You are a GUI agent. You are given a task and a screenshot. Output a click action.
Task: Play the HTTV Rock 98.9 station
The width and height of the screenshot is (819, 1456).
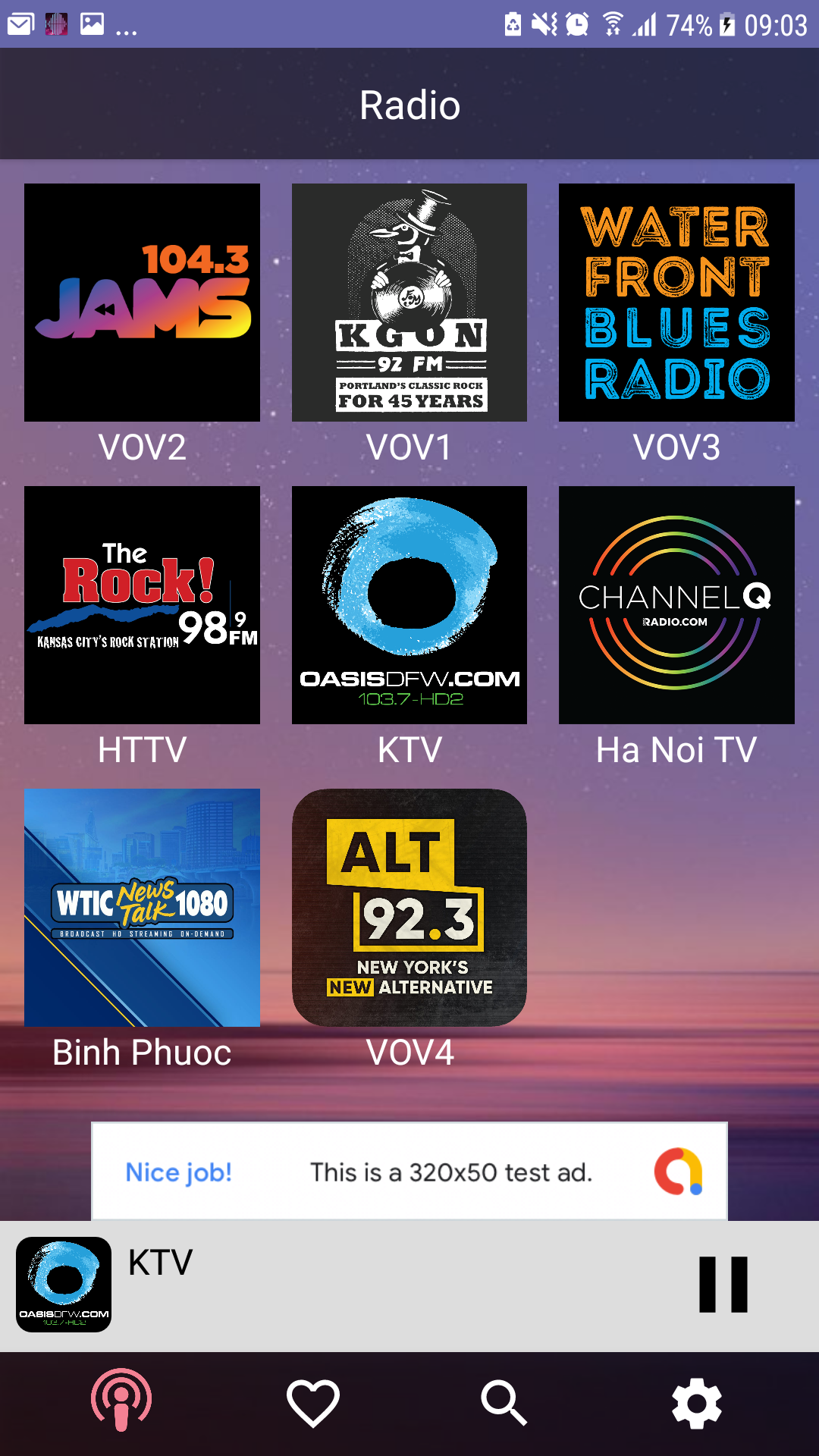(x=142, y=604)
